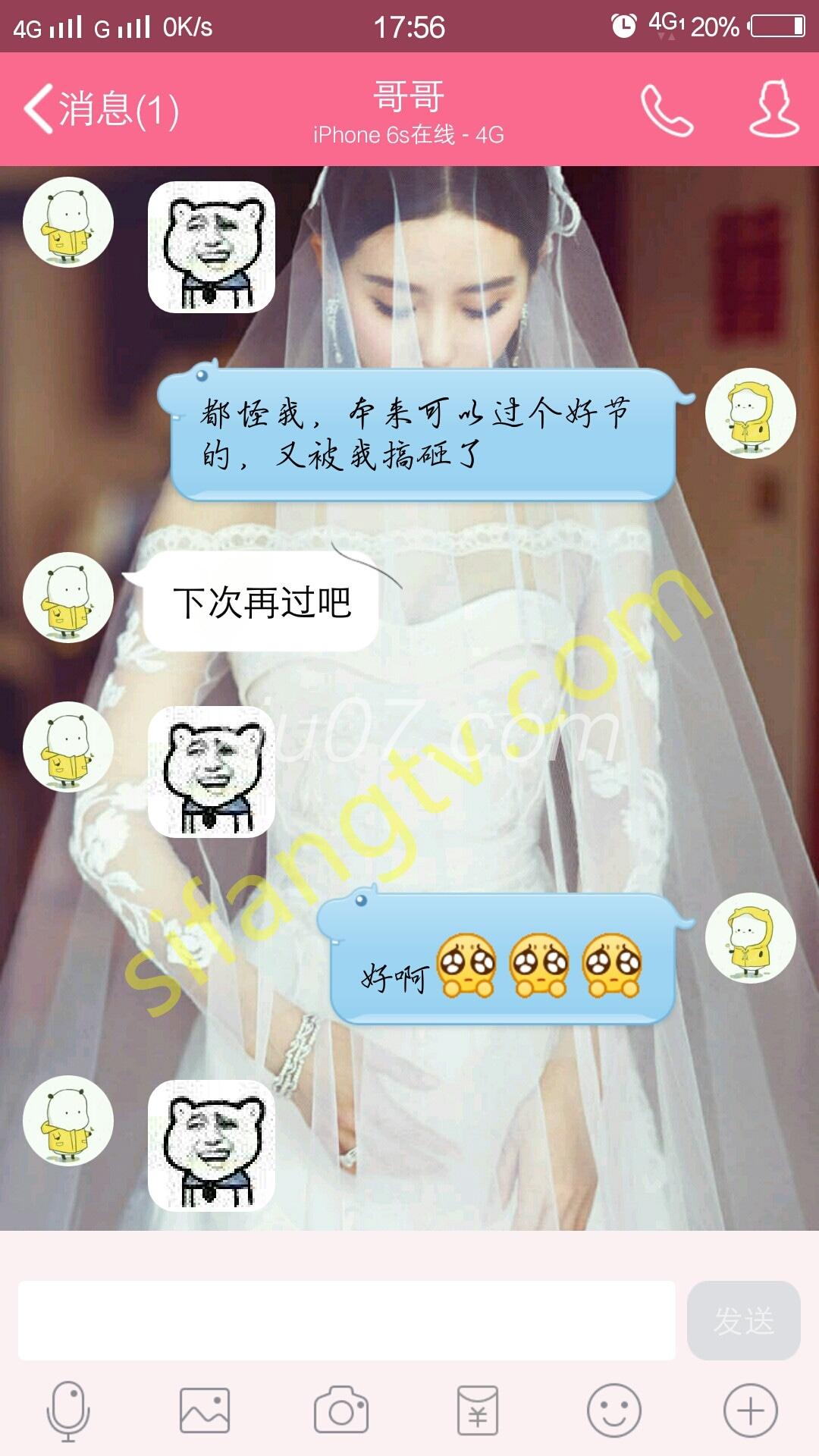Open the emoji sticker panel
This screenshot has width=819, height=1456.
click(x=614, y=1411)
